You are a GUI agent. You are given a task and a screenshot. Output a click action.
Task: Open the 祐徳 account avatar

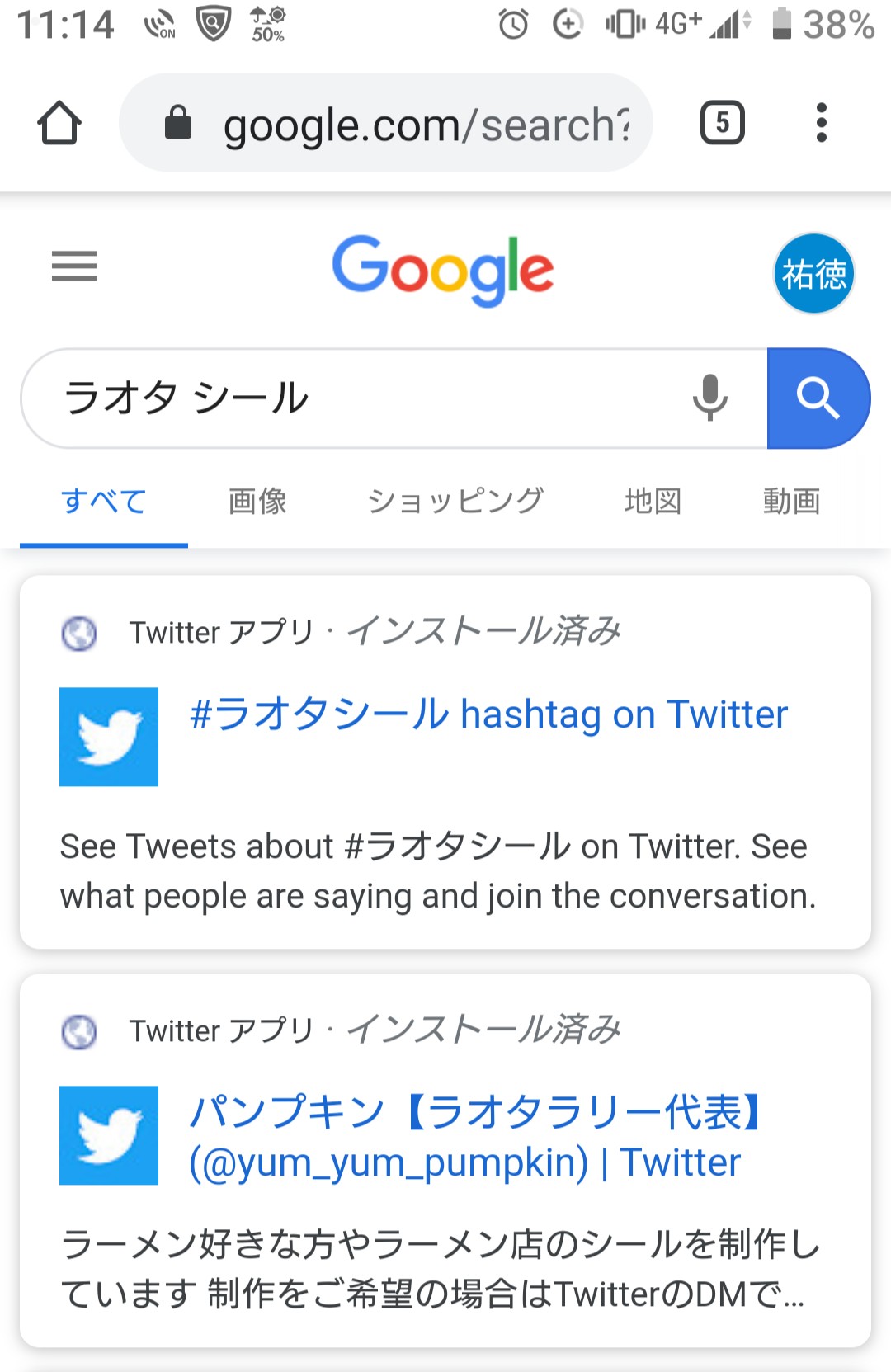pyautogui.click(x=813, y=274)
